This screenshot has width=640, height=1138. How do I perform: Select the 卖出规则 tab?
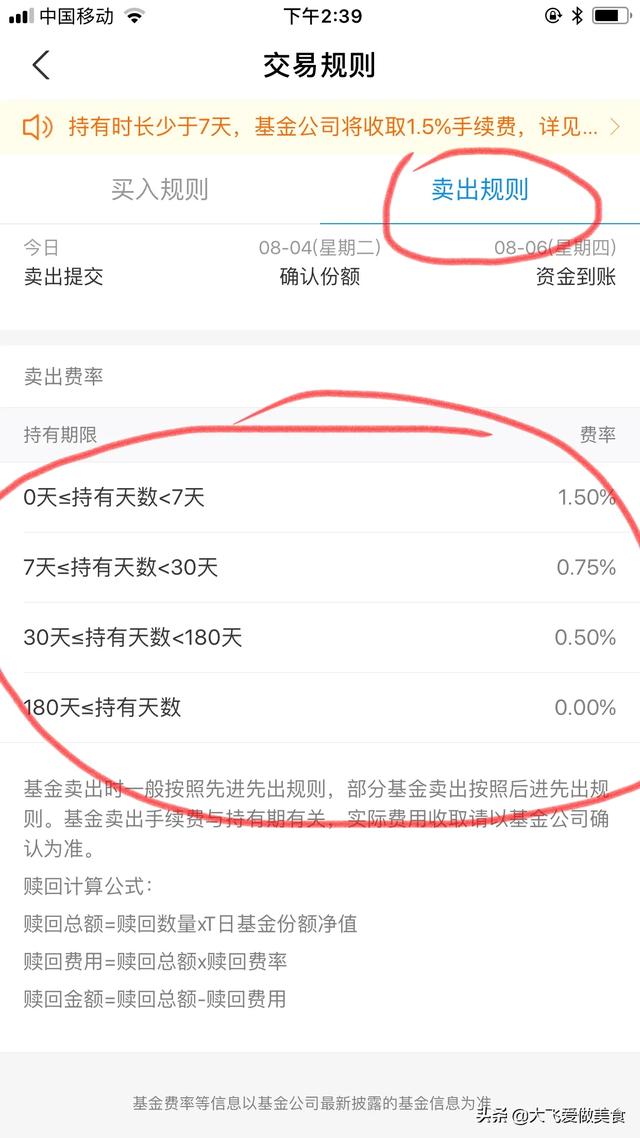click(479, 189)
